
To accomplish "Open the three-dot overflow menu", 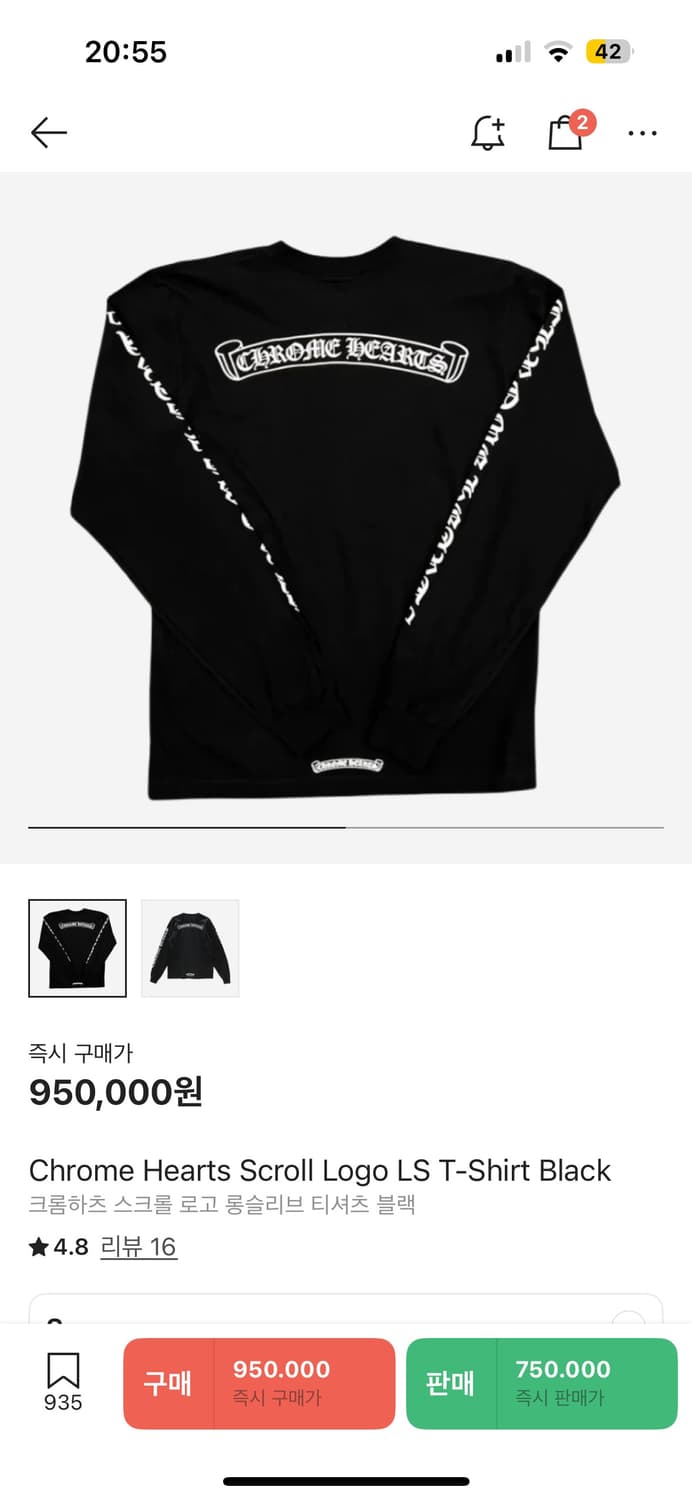I will 642,132.
